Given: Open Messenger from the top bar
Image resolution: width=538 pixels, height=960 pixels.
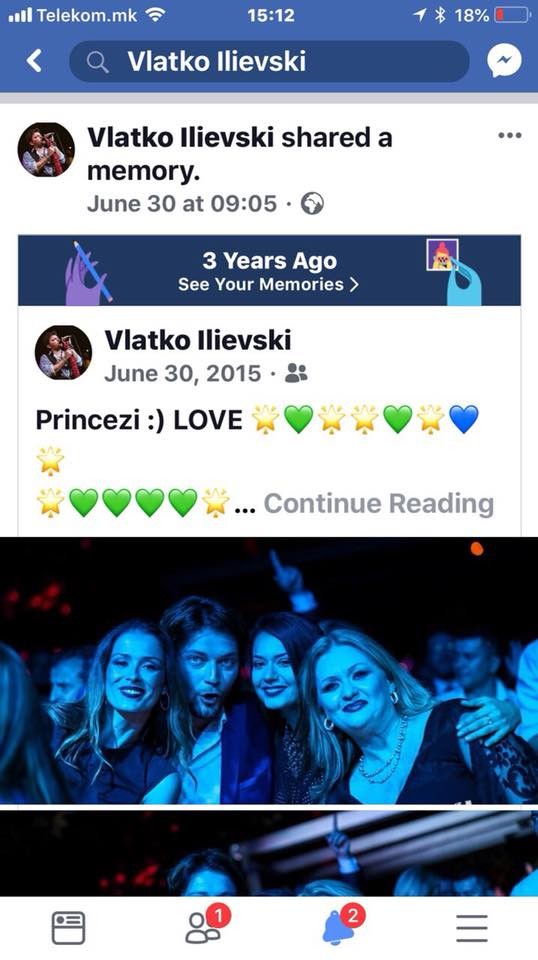Looking at the screenshot, I should coord(504,61).
